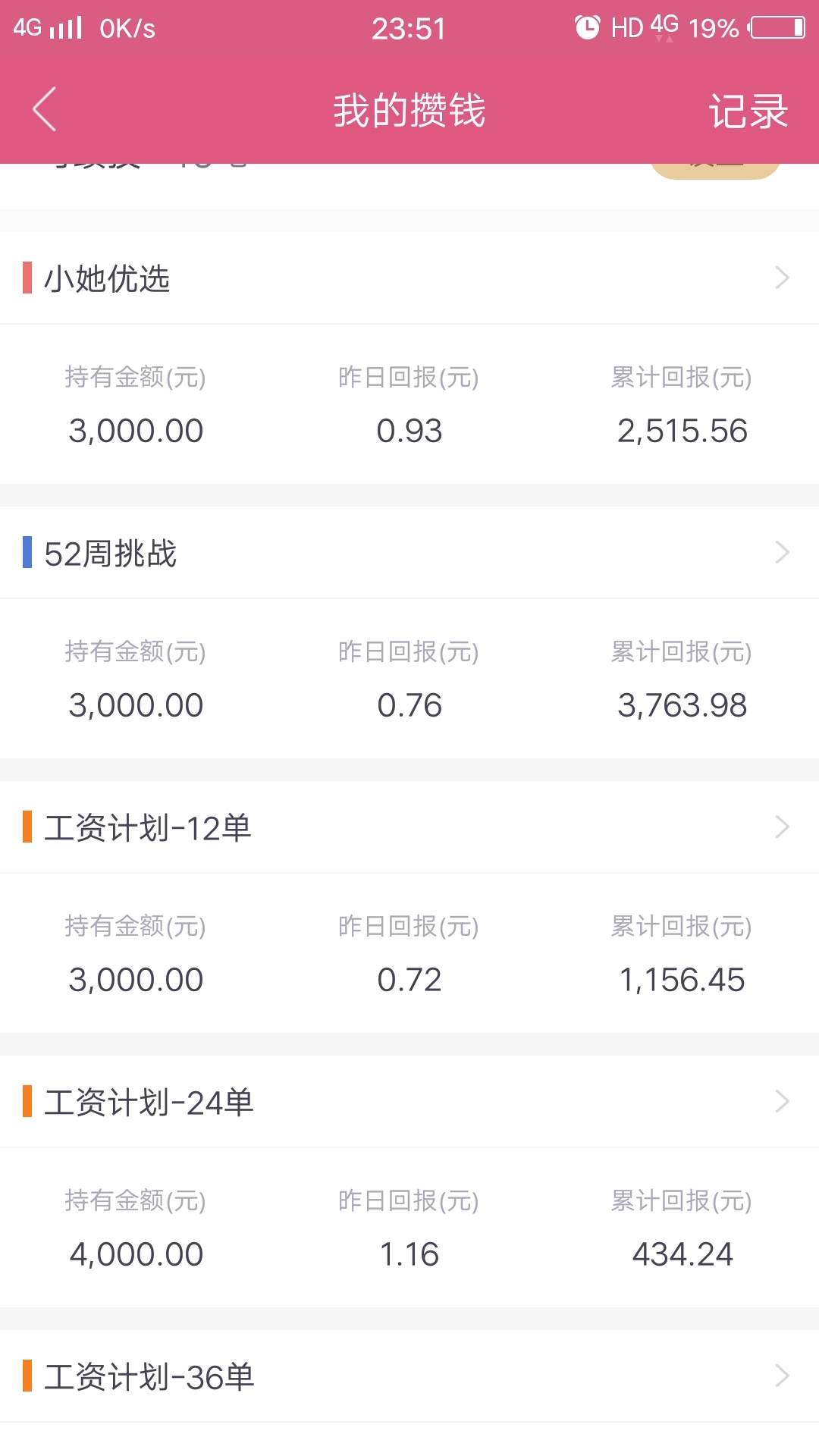Go back using the header arrow
The width and height of the screenshot is (819, 1456).
(x=45, y=109)
